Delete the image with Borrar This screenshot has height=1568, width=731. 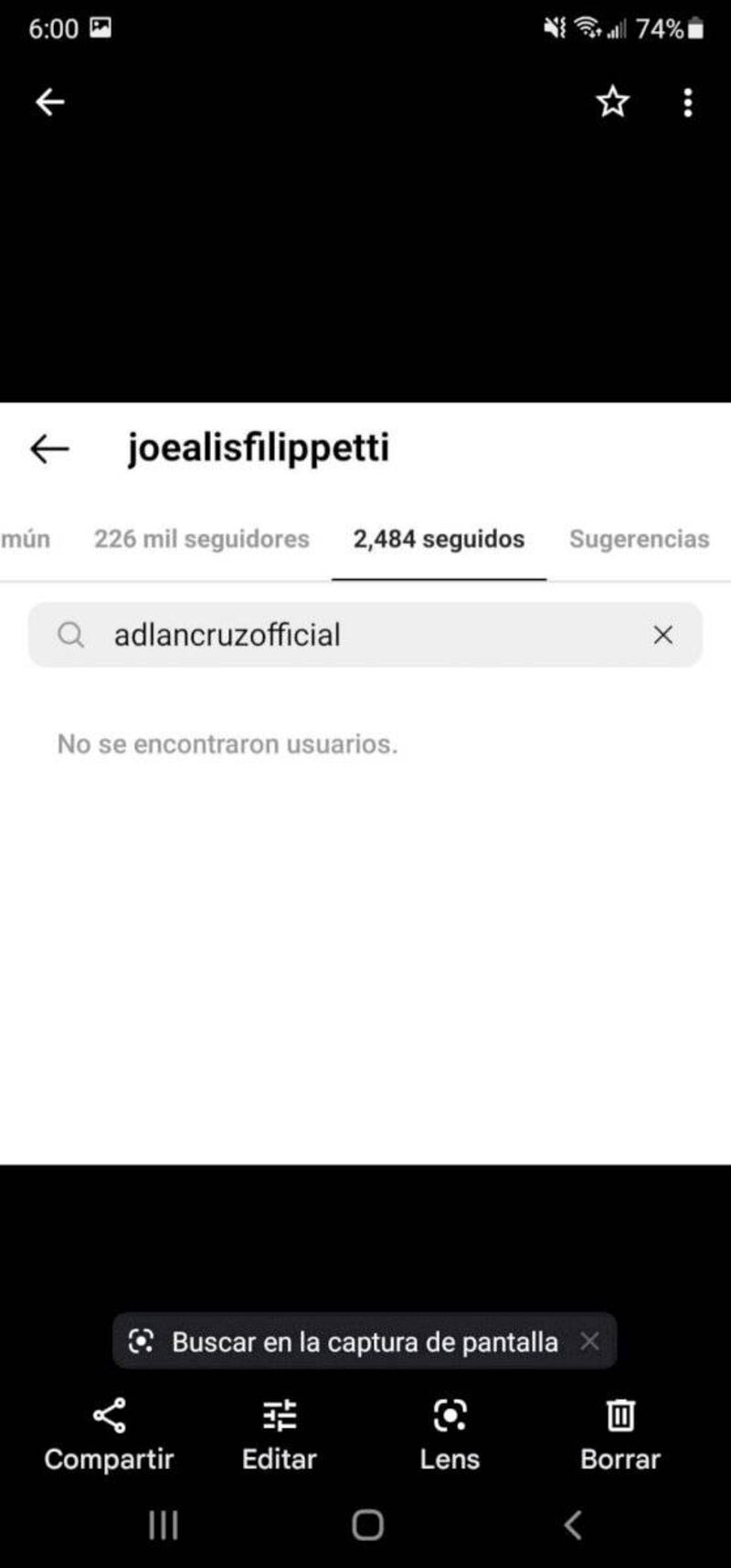tap(620, 1436)
